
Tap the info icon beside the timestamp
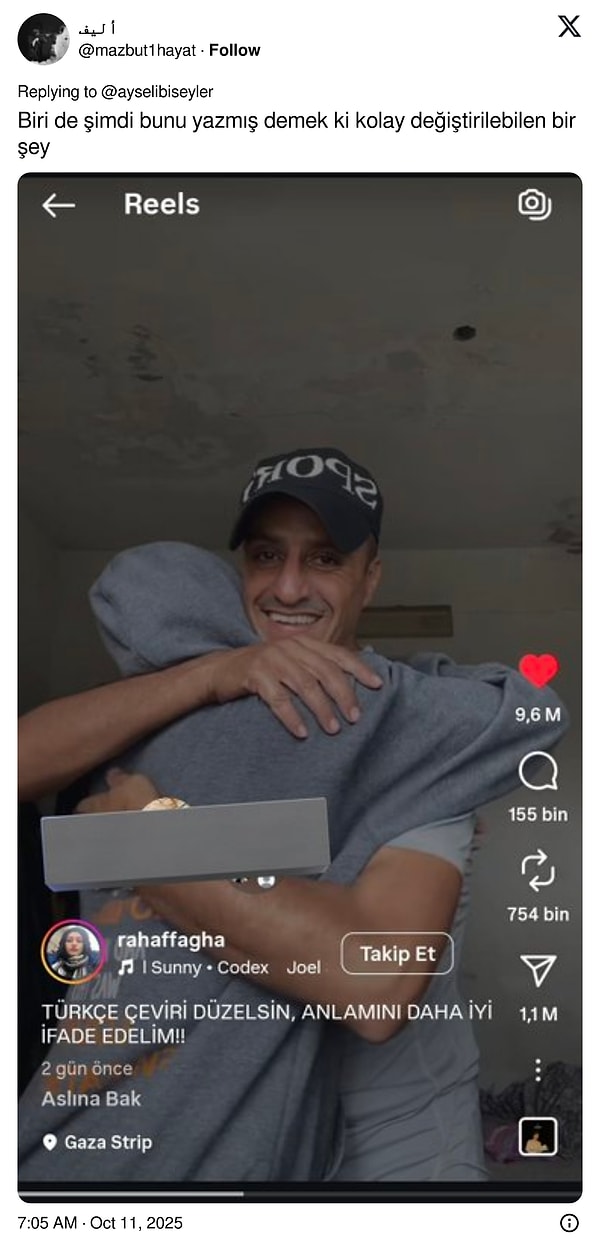569,1223
